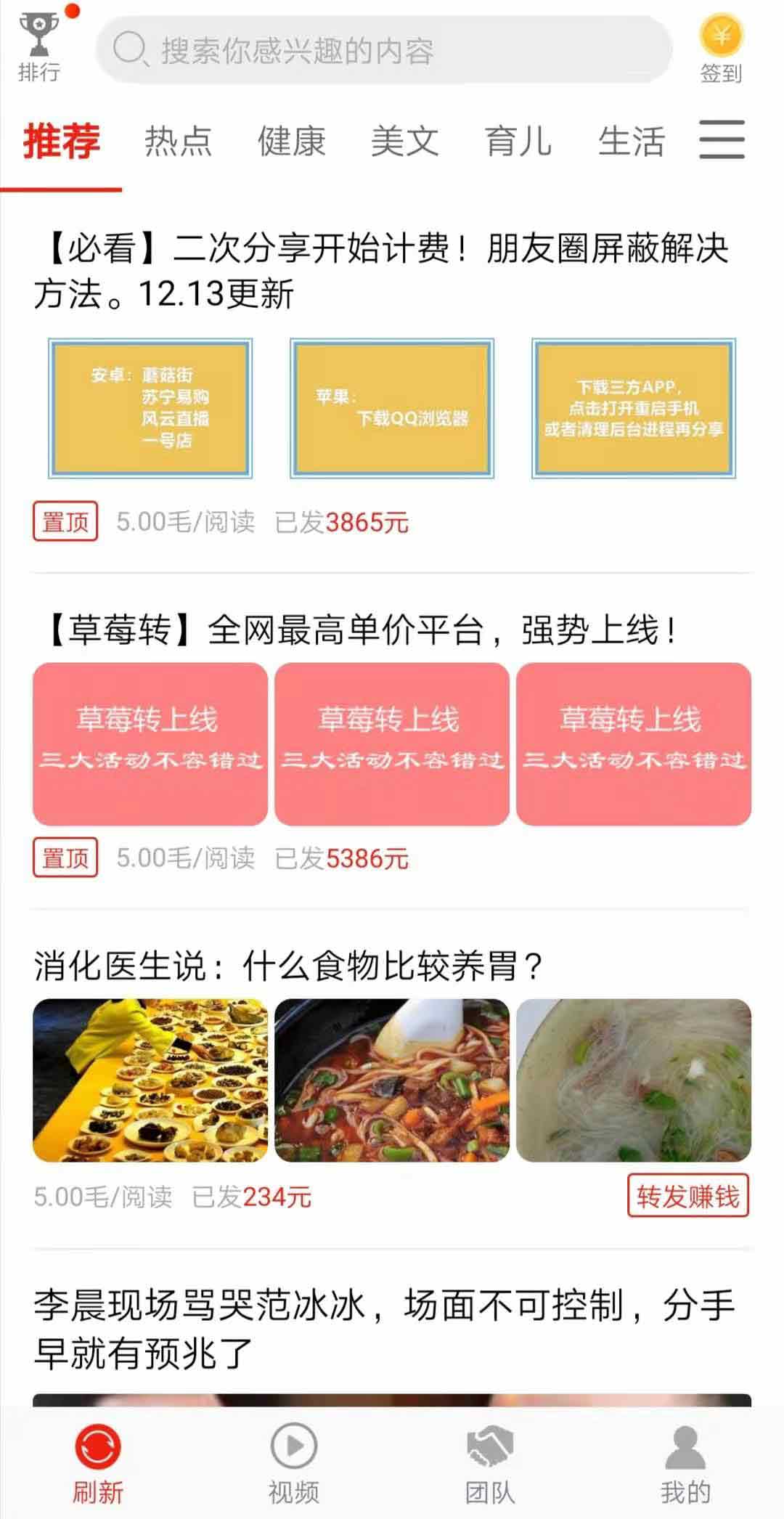Read the 消化医生说 stomach food article
Image resolution: width=784 pixels, height=1519 pixels.
pos(289,966)
